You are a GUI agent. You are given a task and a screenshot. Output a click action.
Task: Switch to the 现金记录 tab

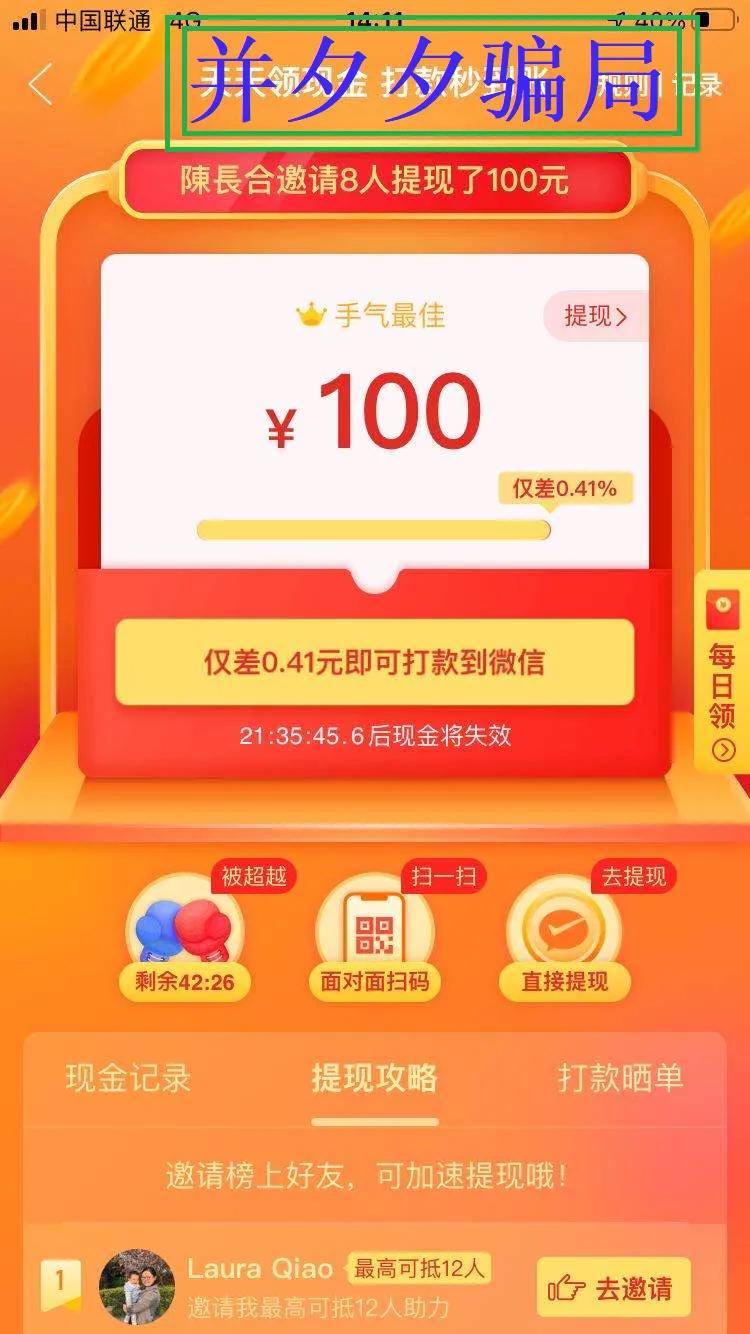click(128, 1078)
